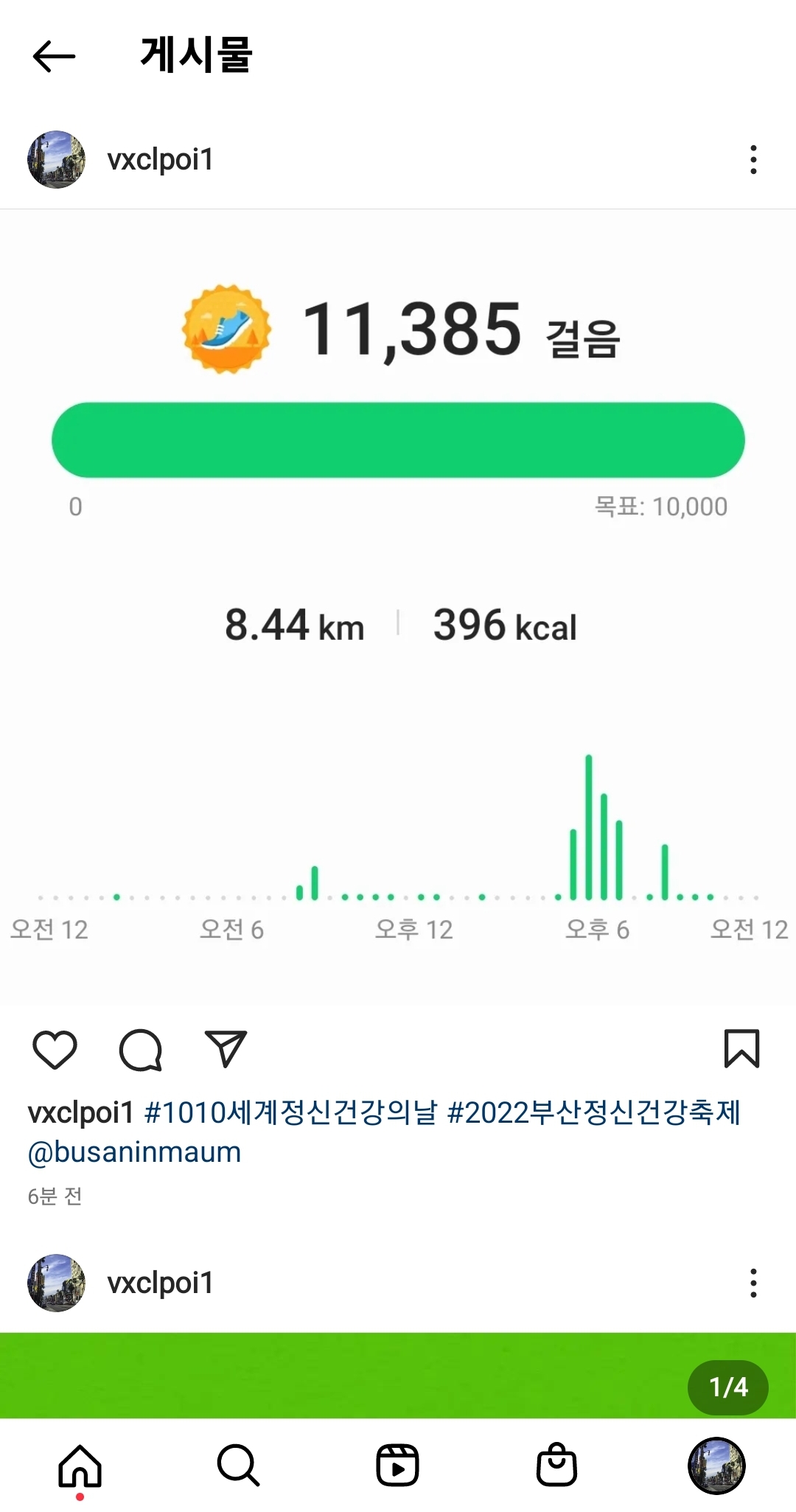Screen dimensions: 796x1512
Task: Go back from the 게시물 screen
Action: point(54,56)
